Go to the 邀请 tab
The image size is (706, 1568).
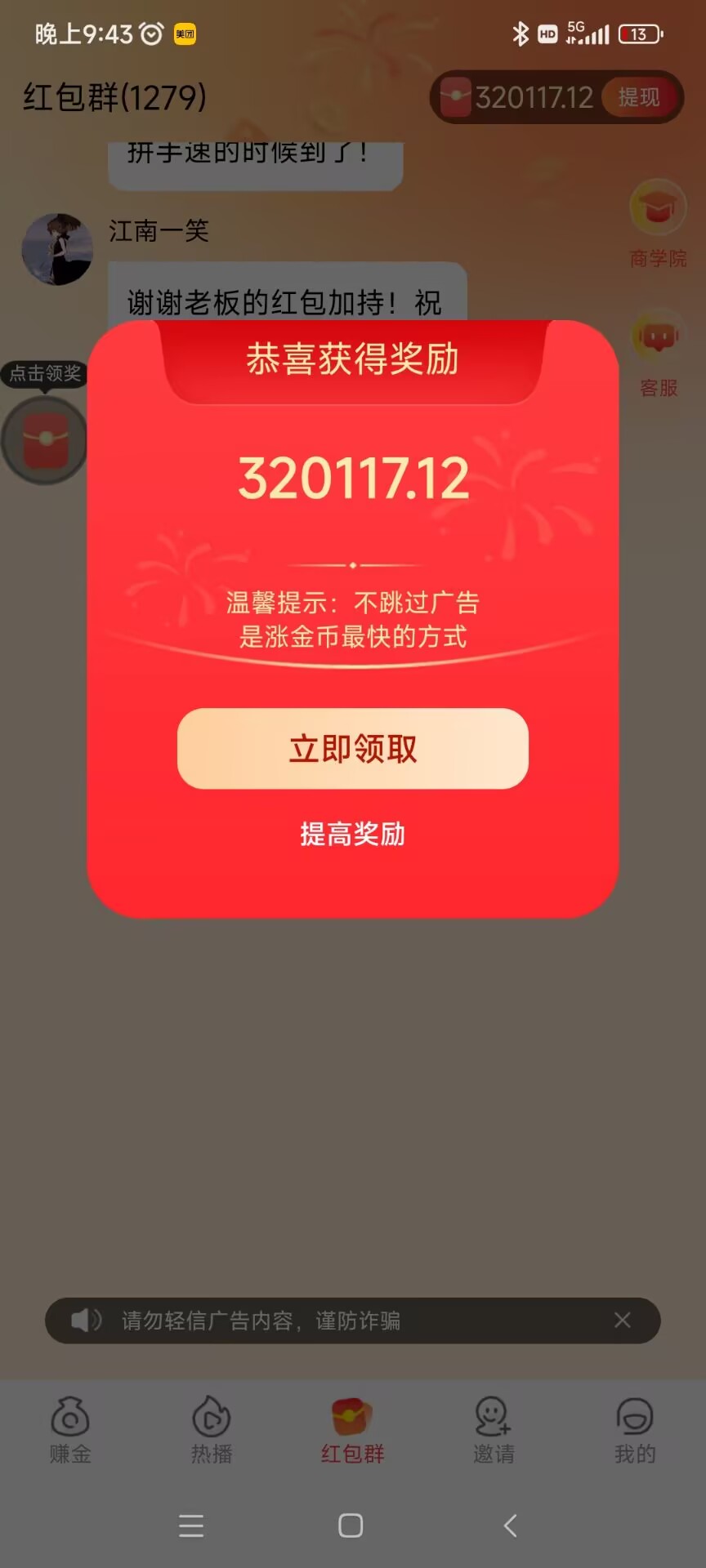point(494,1430)
